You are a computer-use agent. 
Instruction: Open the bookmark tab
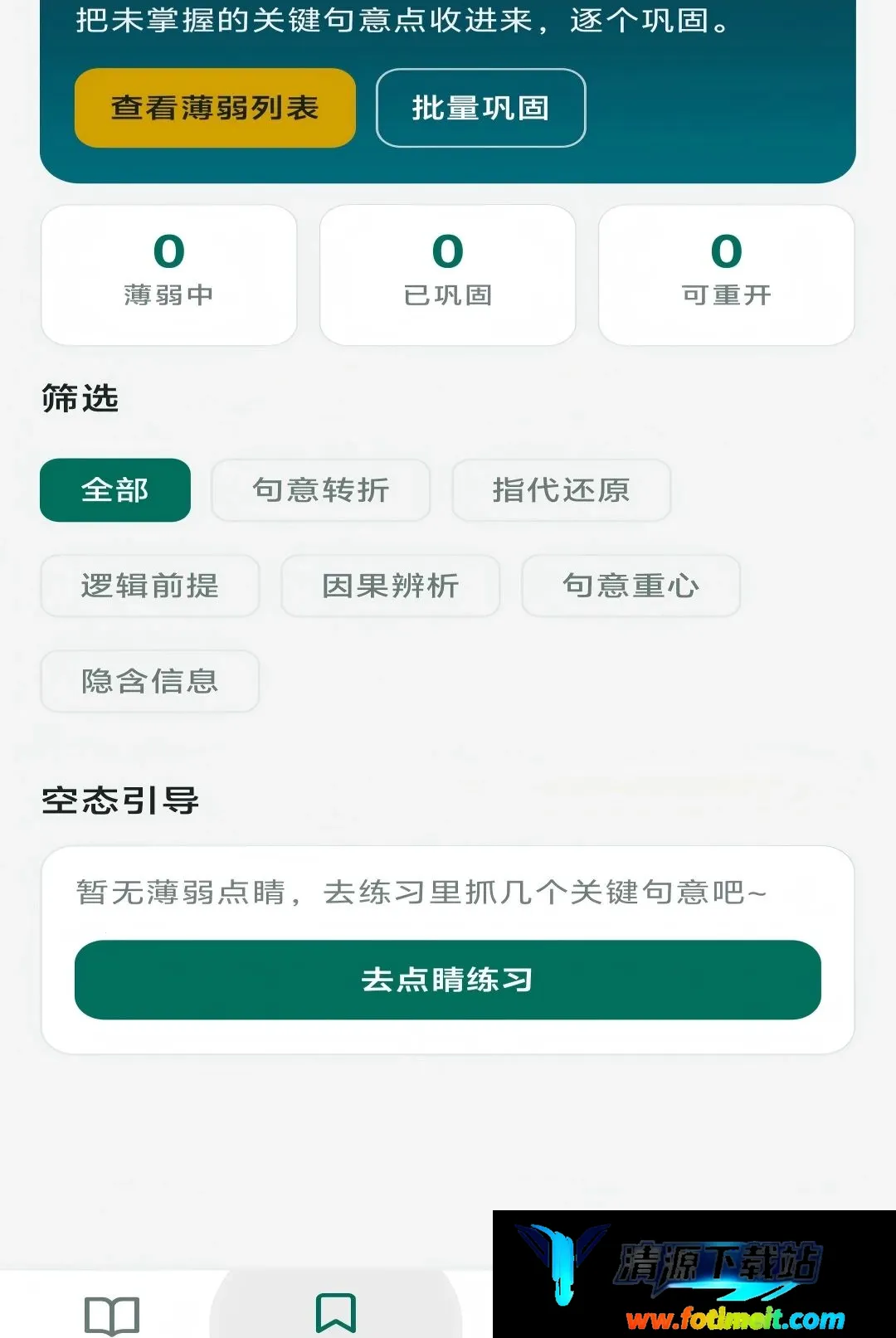tap(336, 1313)
